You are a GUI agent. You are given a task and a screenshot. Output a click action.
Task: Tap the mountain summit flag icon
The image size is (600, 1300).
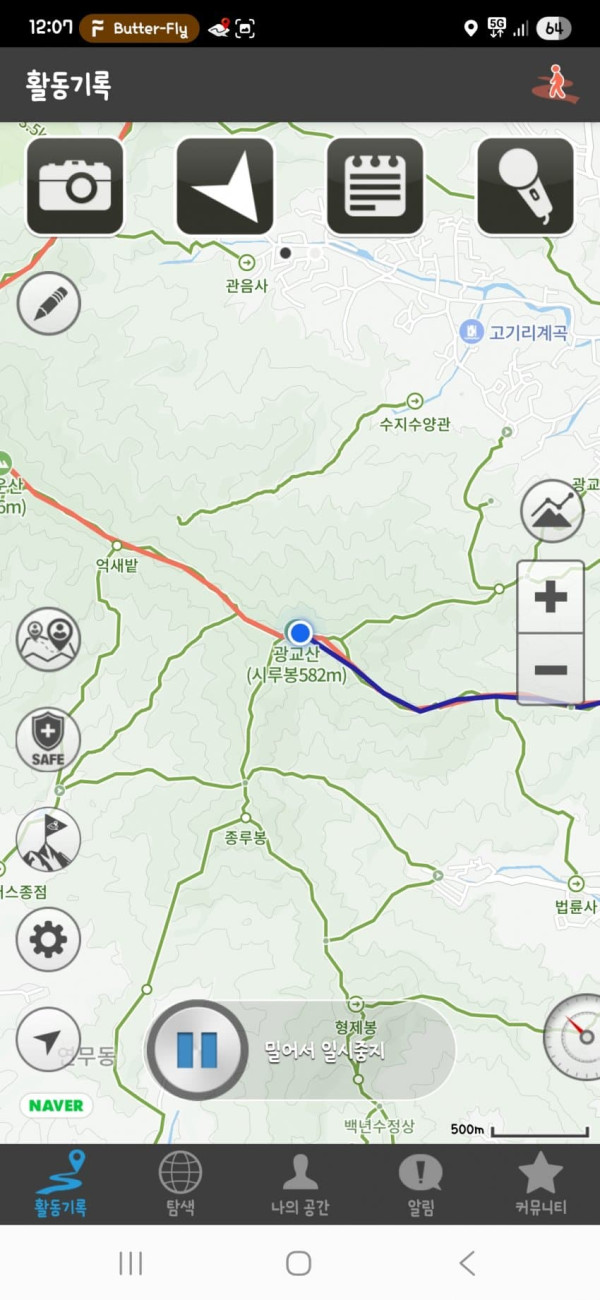coord(48,839)
